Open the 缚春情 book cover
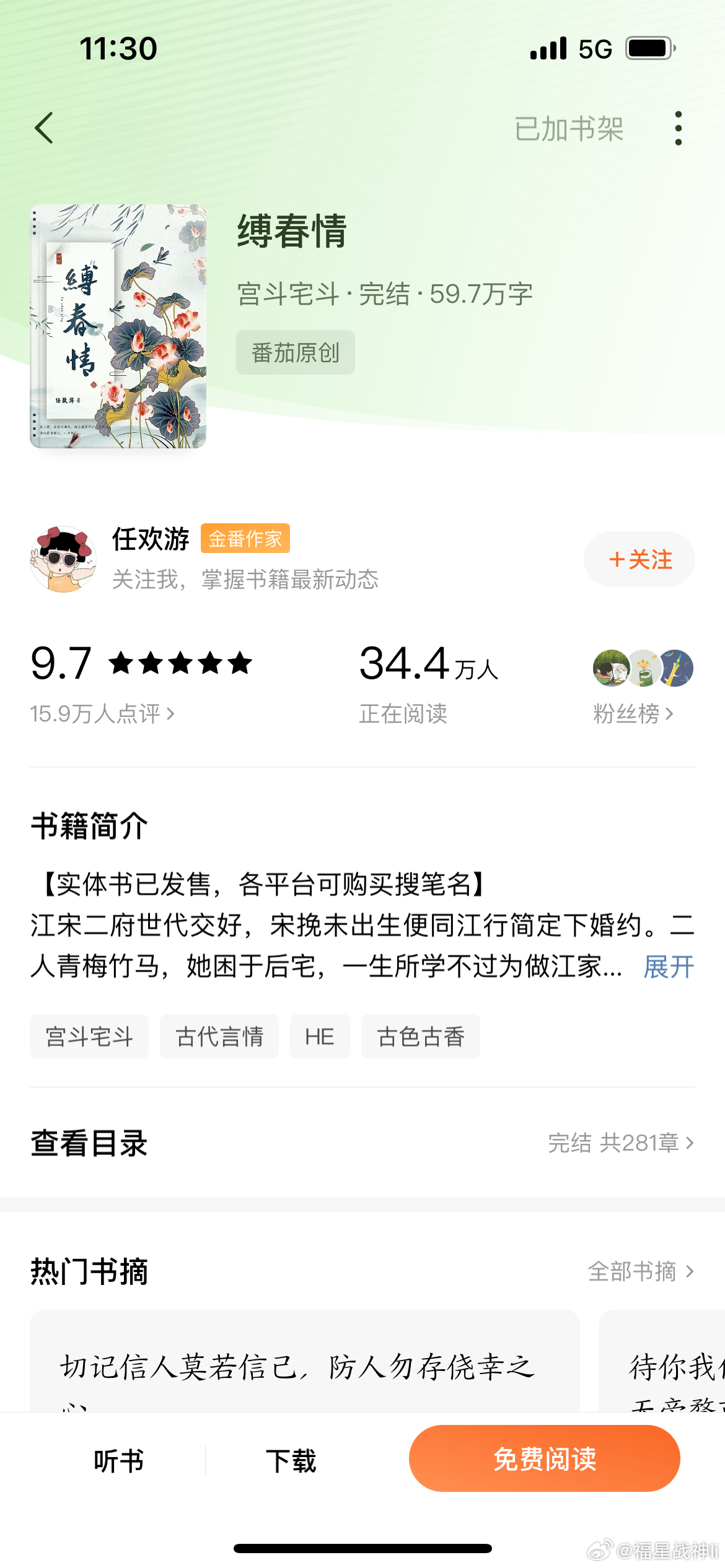Screen dimensions: 725x1568 click(x=118, y=326)
